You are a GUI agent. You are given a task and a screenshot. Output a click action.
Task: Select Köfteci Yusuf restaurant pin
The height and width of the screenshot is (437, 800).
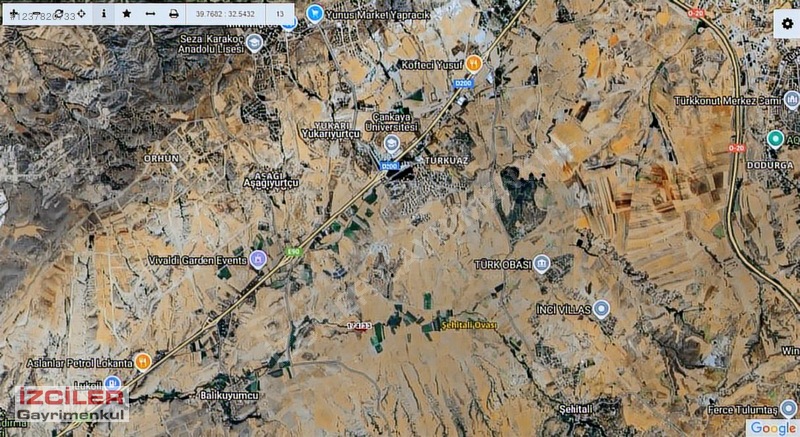(x=475, y=64)
